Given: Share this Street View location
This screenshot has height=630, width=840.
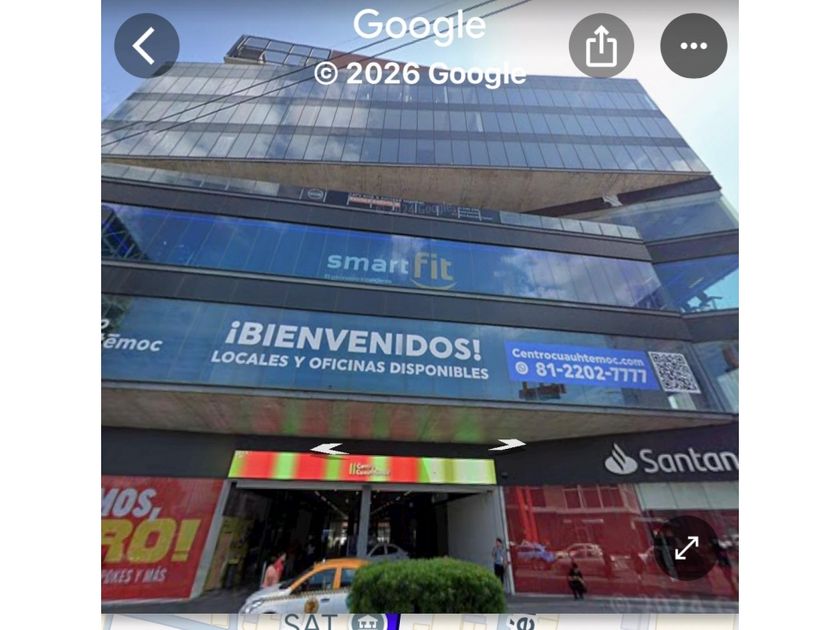Looking at the screenshot, I should (601, 46).
